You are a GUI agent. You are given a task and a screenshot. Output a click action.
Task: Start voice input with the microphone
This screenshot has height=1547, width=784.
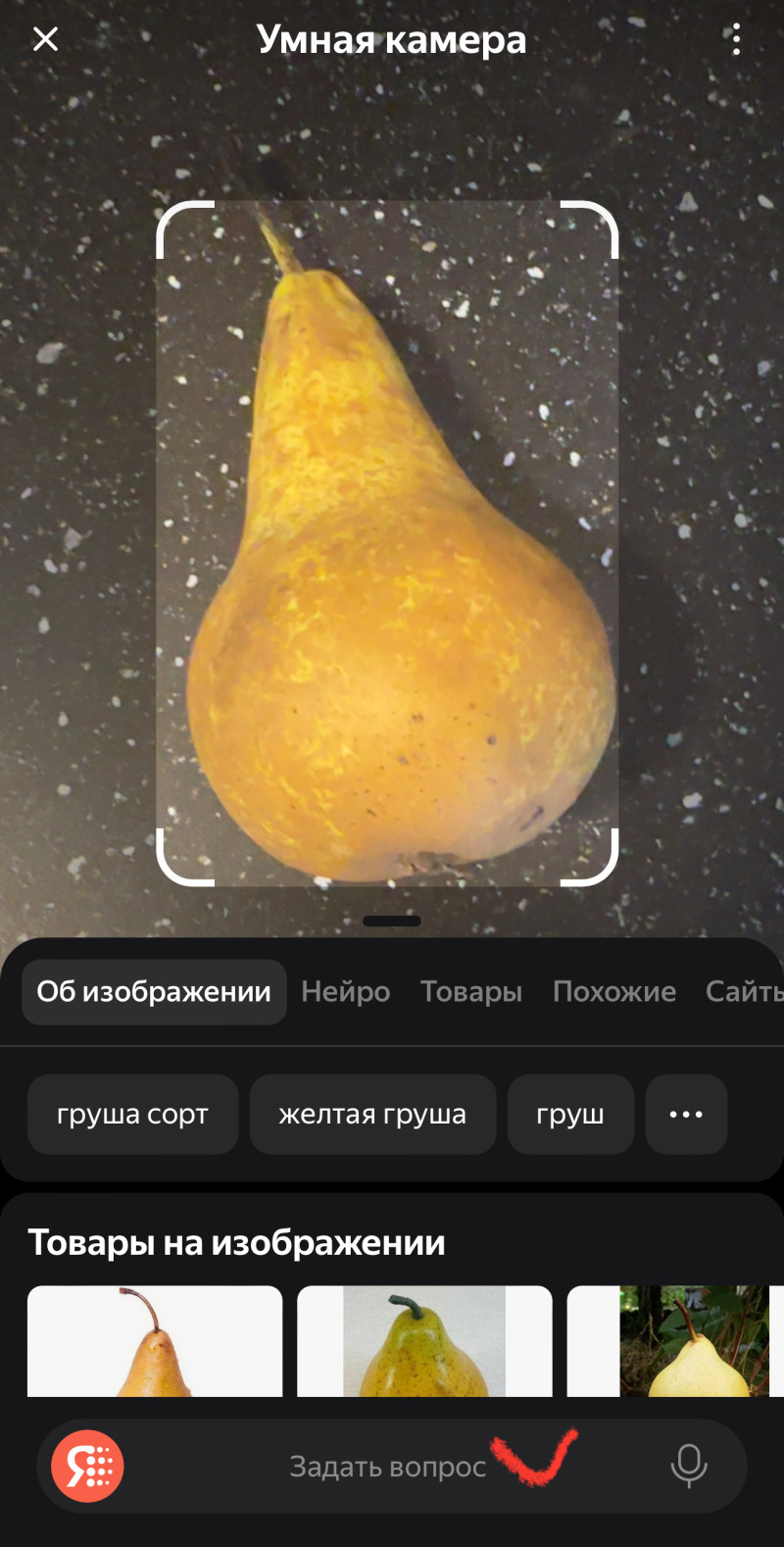tap(689, 1466)
